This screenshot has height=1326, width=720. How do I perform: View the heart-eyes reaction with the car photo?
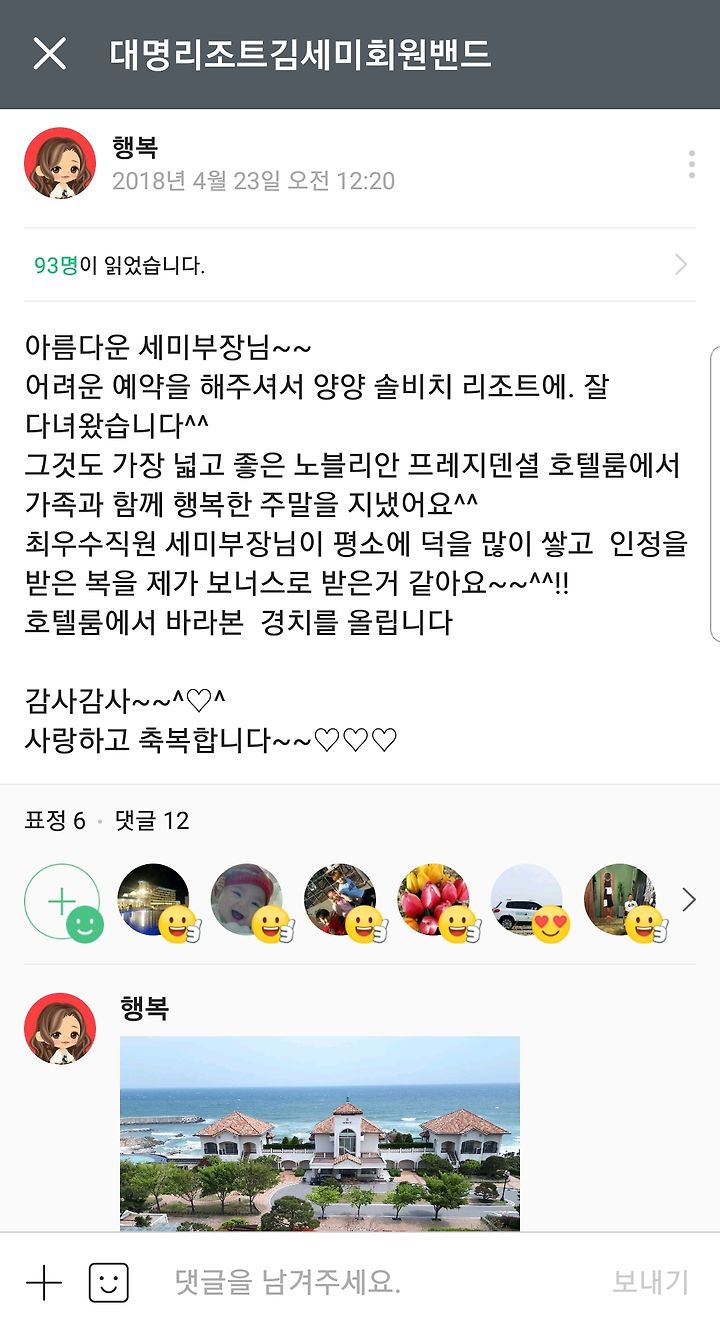[529, 902]
